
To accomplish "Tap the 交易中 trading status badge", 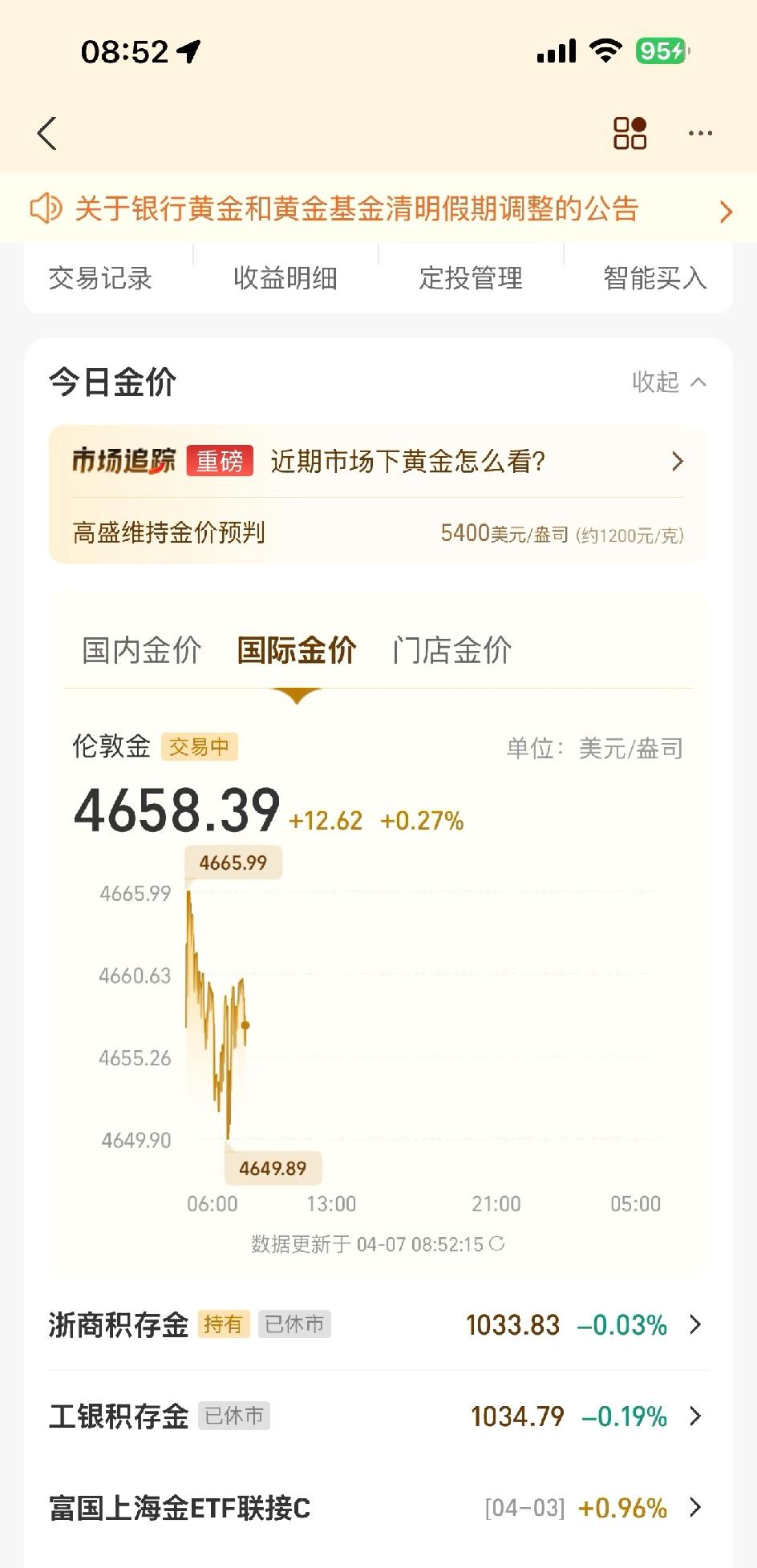I will 200,746.
